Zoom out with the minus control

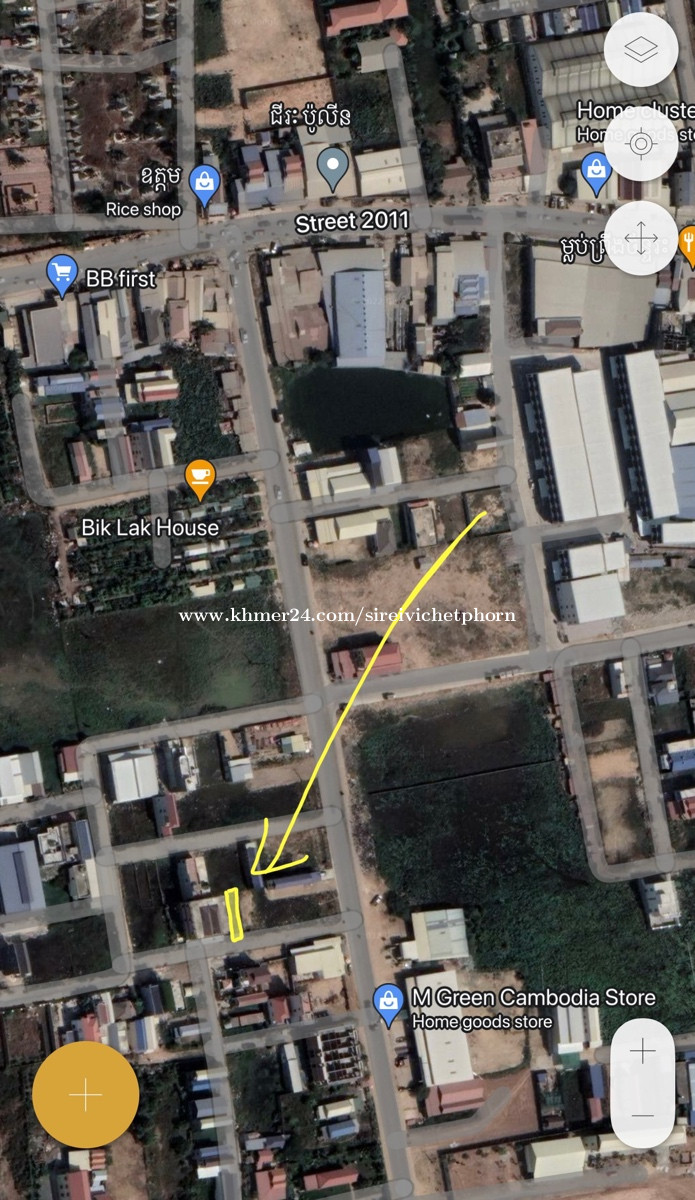pos(642,1114)
